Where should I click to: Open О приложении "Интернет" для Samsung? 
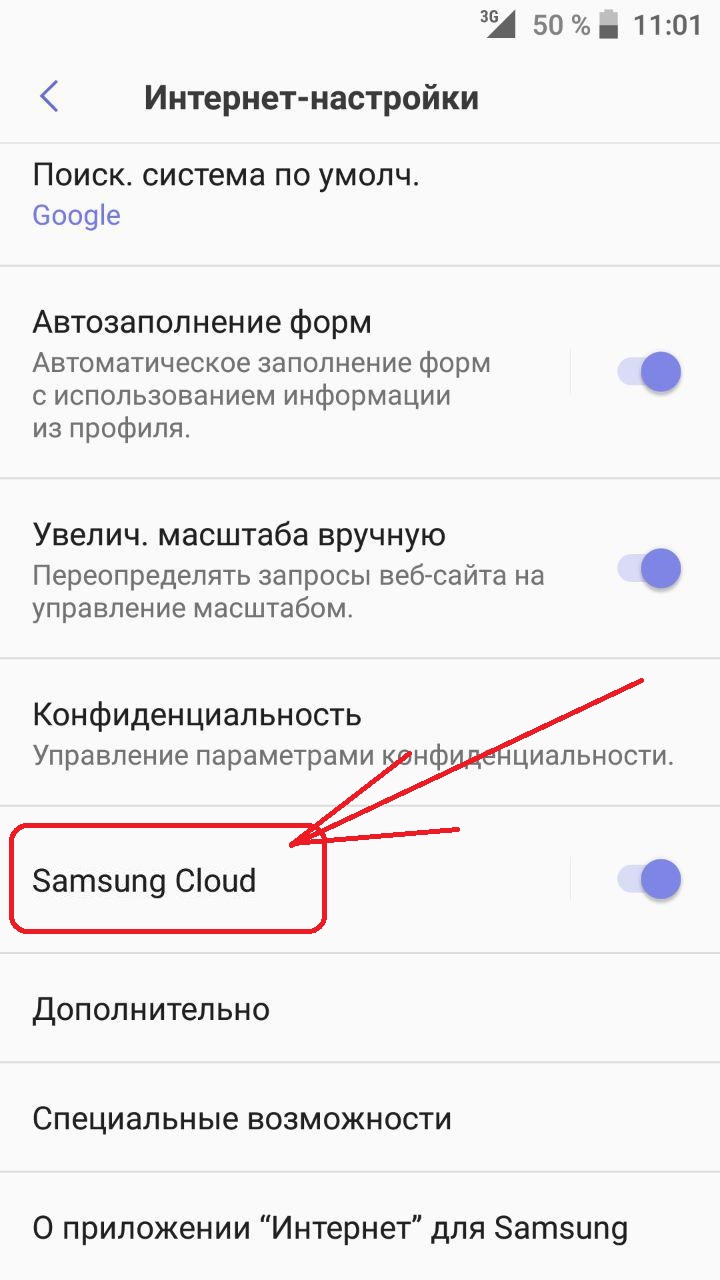(x=360, y=1227)
